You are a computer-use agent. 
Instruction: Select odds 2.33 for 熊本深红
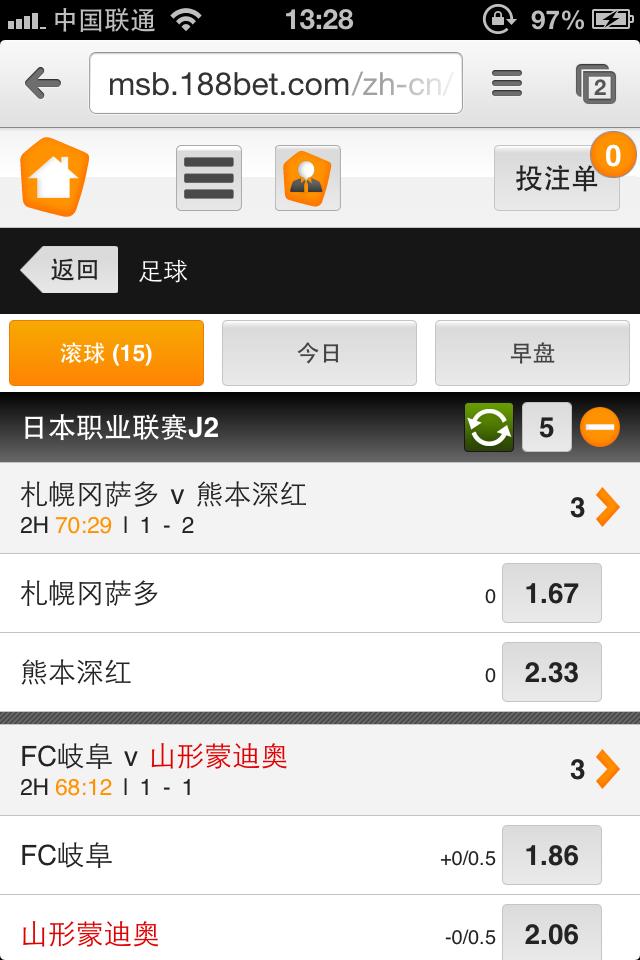[x=551, y=673]
